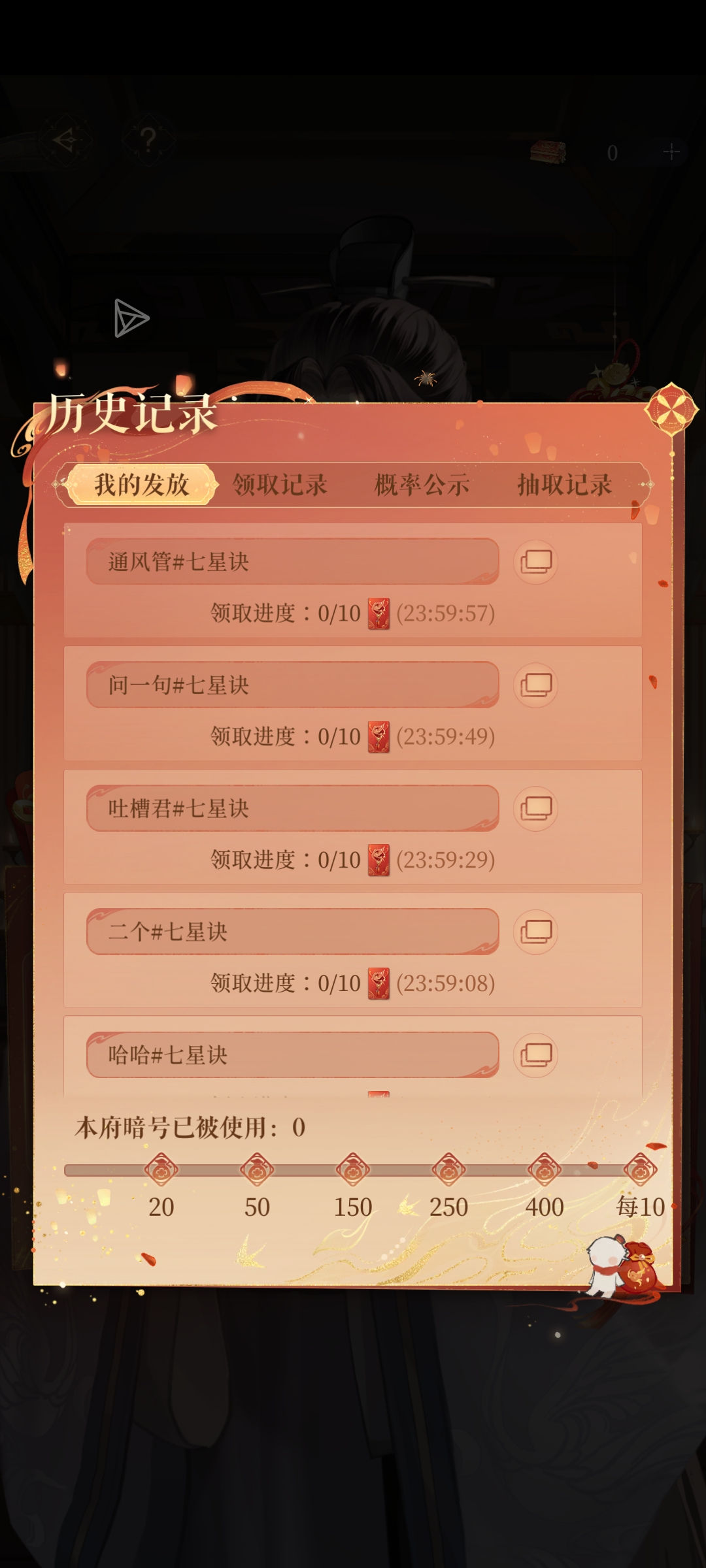This screenshot has width=706, height=1568.
Task: Tap the reward pouch at 400
Action: tap(545, 1170)
